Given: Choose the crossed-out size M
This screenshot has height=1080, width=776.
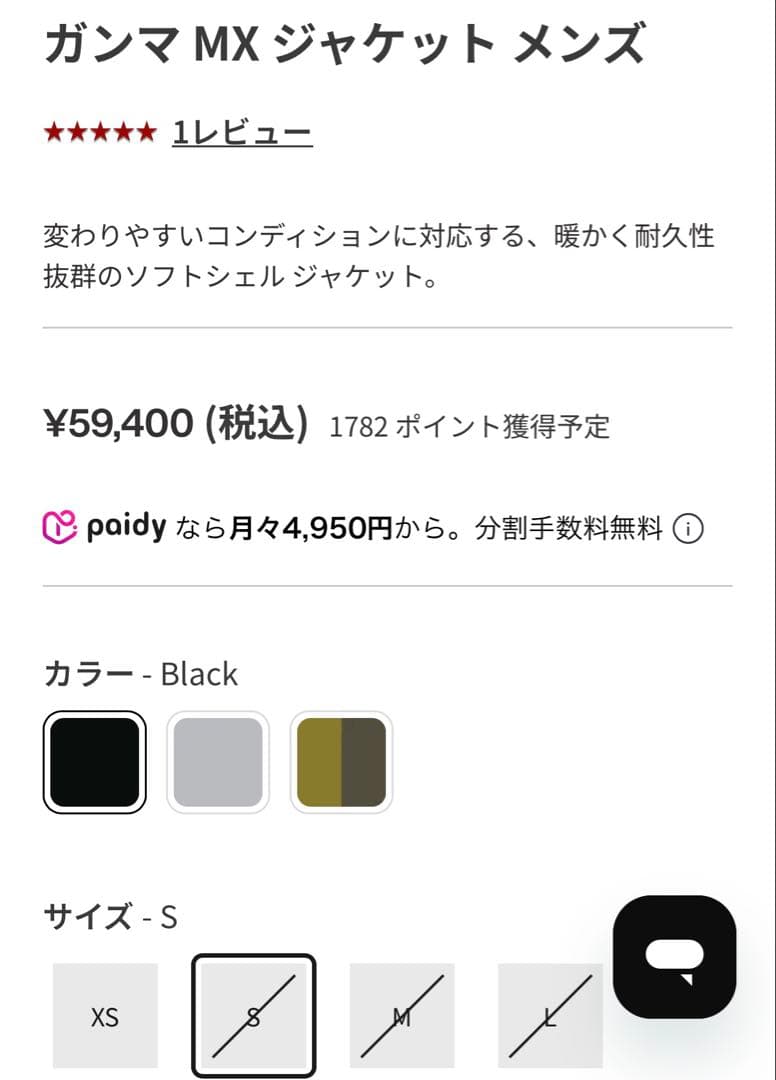Looking at the screenshot, I should 402,1016.
